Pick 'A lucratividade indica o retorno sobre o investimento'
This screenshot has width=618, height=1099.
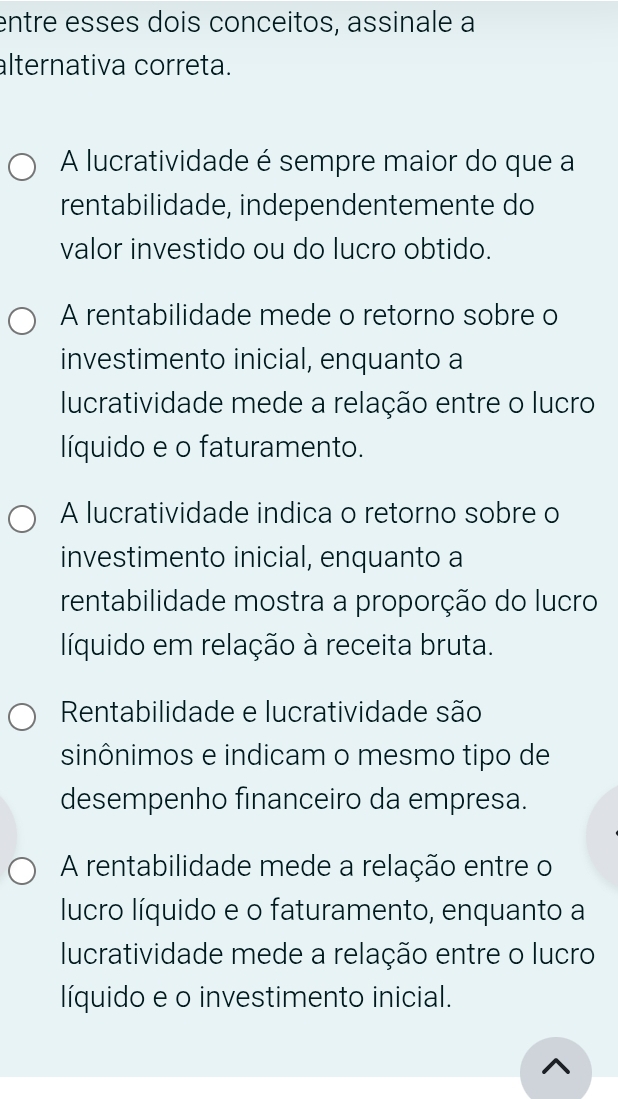pyautogui.click(x=23, y=518)
